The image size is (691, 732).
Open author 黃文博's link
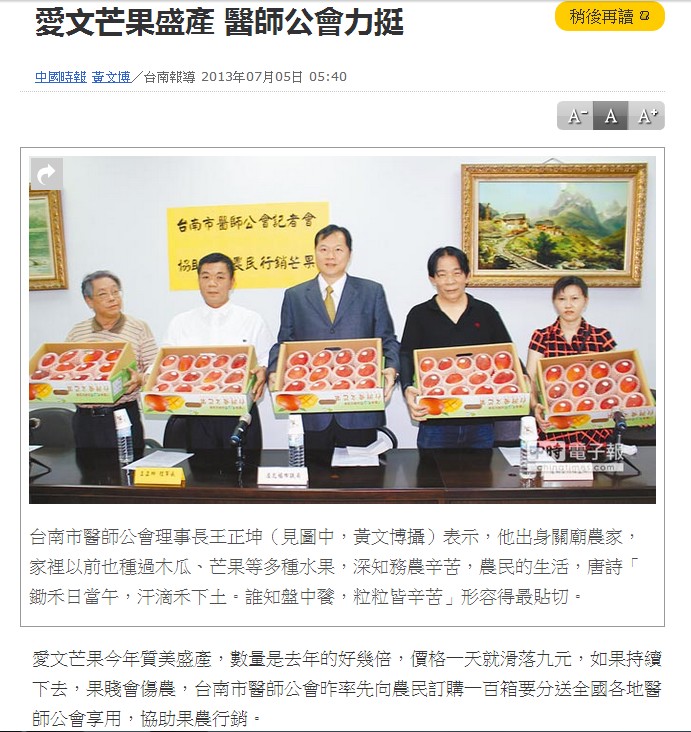(111, 77)
